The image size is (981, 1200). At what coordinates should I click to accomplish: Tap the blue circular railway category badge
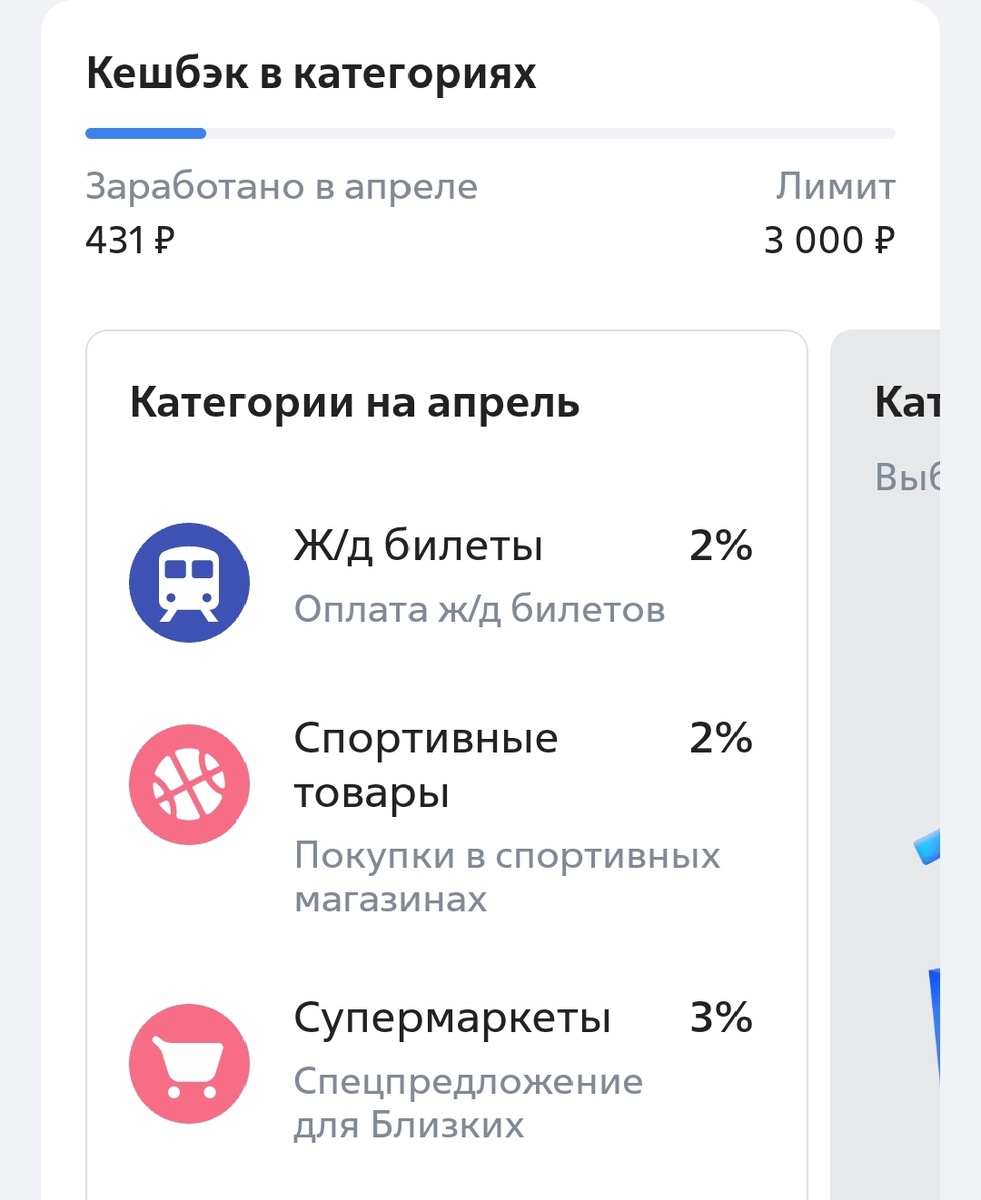coord(189,582)
